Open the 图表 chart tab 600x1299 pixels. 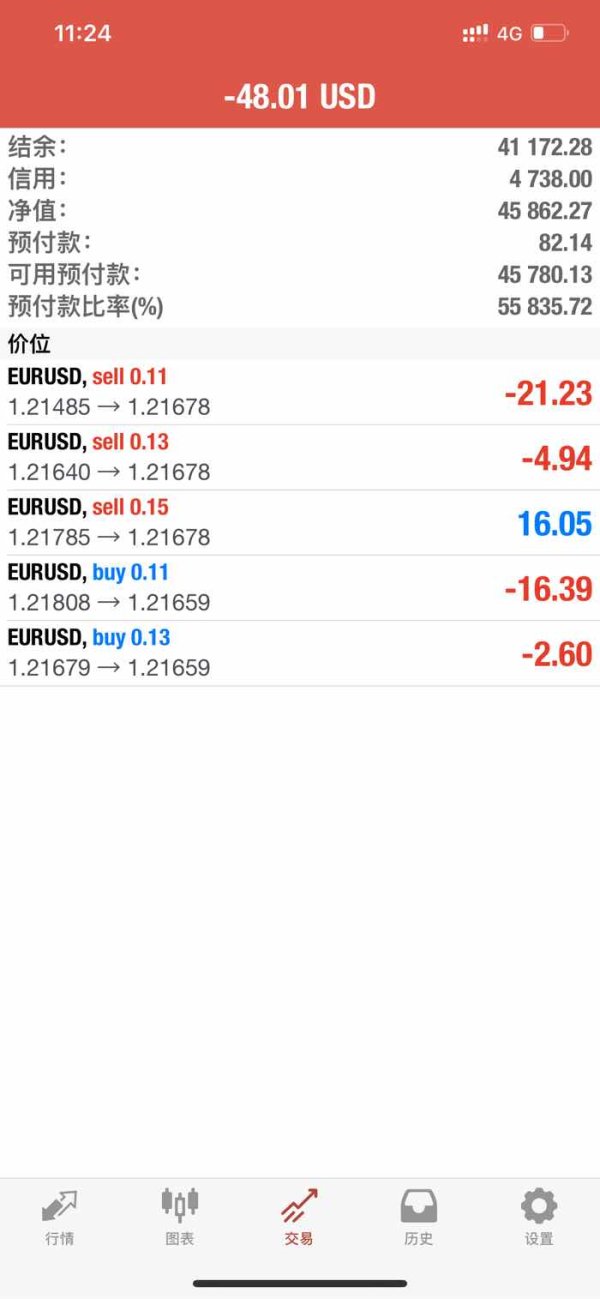point(180,1217)
